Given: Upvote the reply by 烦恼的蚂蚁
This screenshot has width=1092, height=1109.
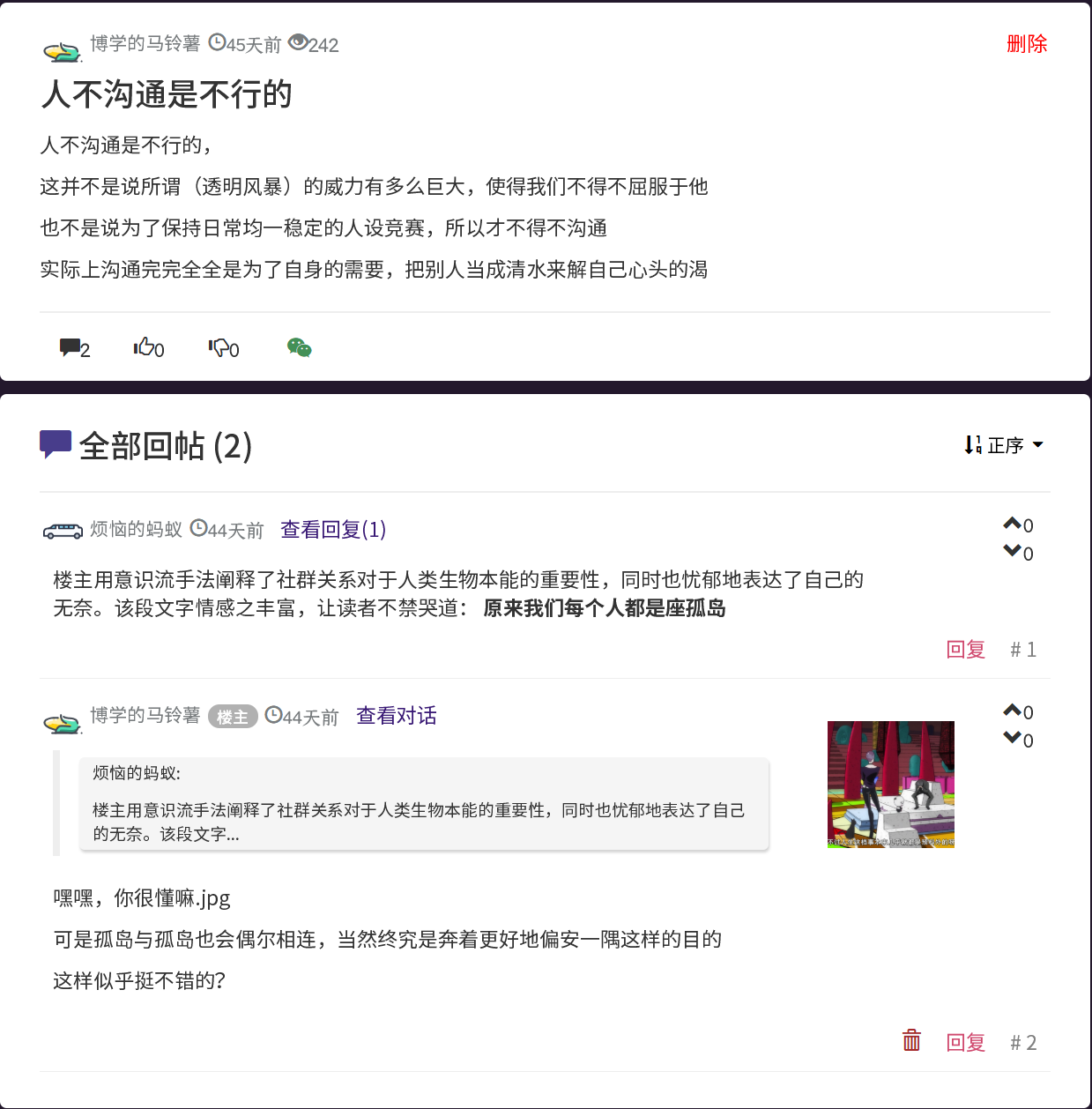Looking at the screenshot, I should pyautogui.click(x=1012, y=524).
